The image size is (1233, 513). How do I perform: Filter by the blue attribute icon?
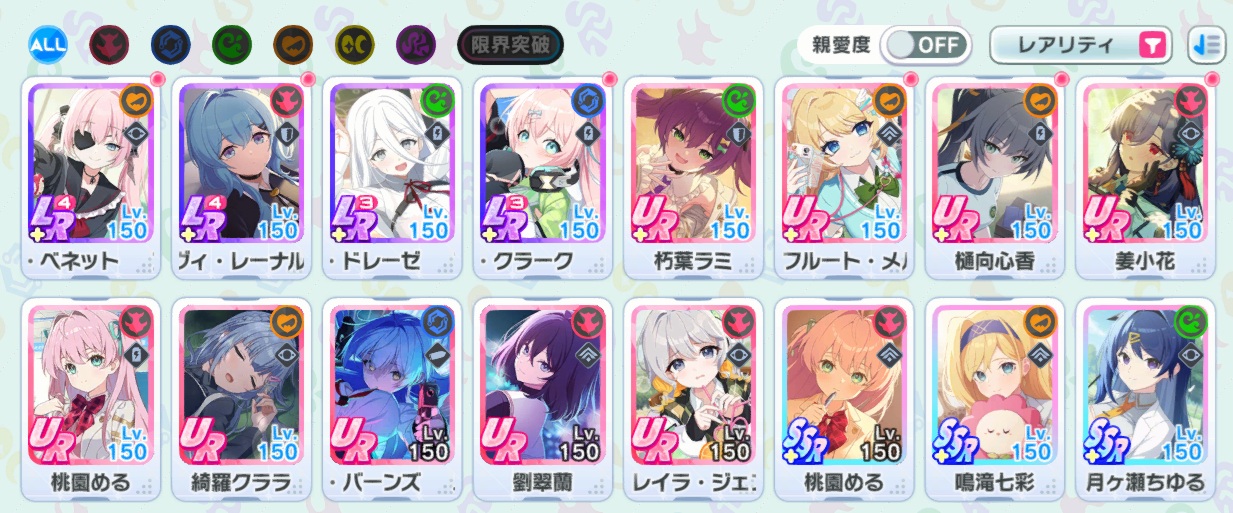pos(170,44)
